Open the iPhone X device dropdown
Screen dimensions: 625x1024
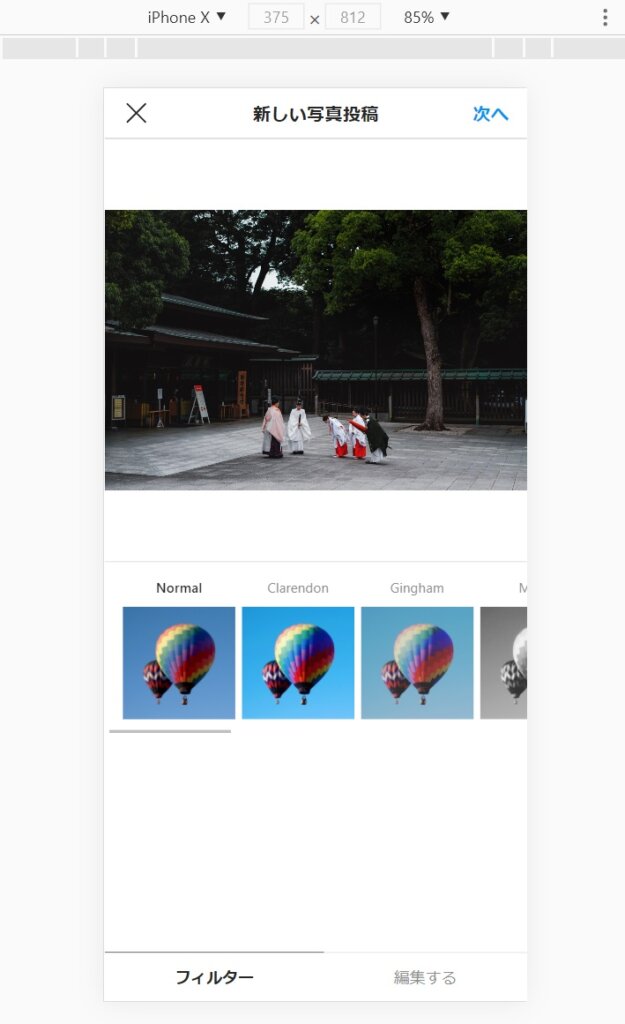point(187,17)
